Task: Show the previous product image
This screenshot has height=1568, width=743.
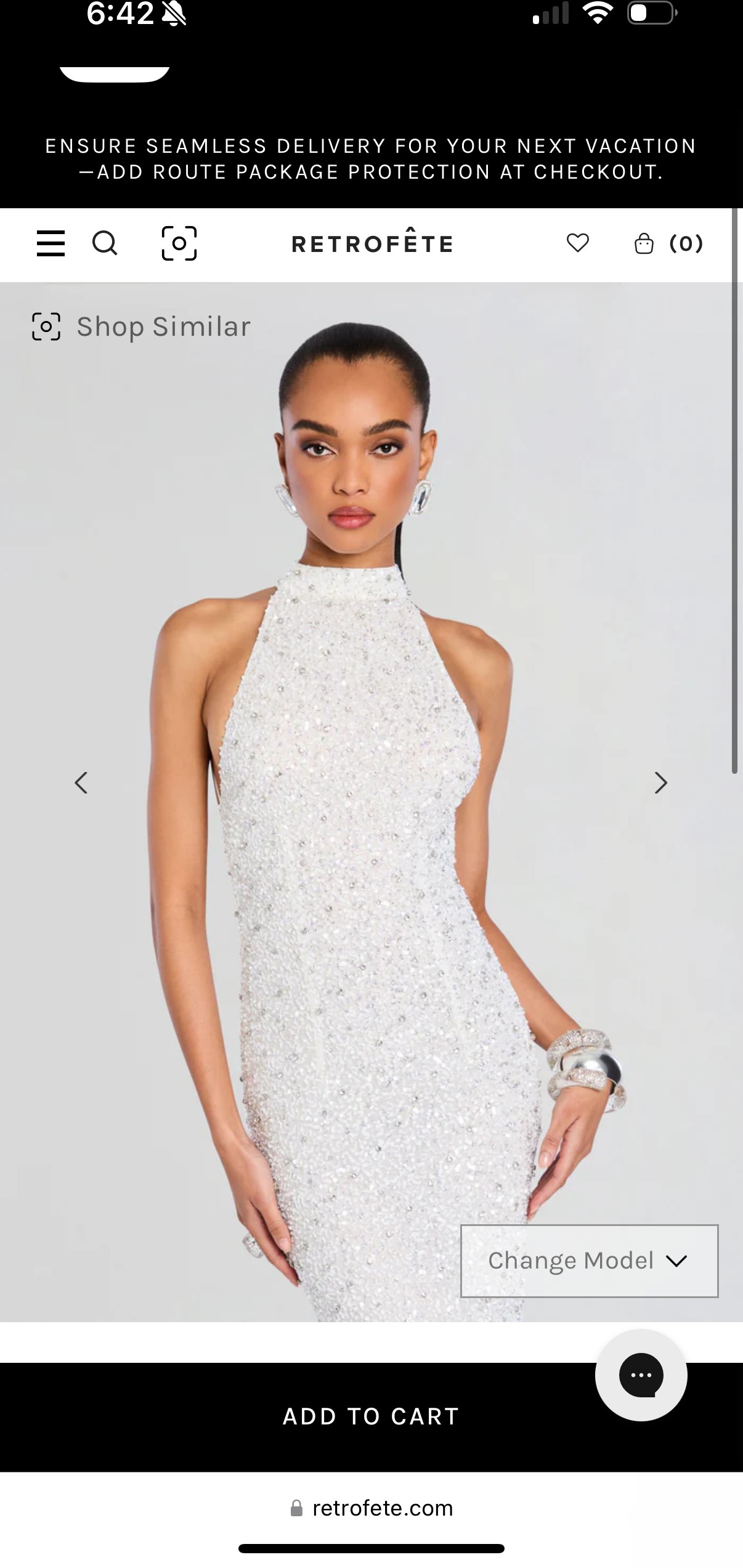Action: [81, 782]
